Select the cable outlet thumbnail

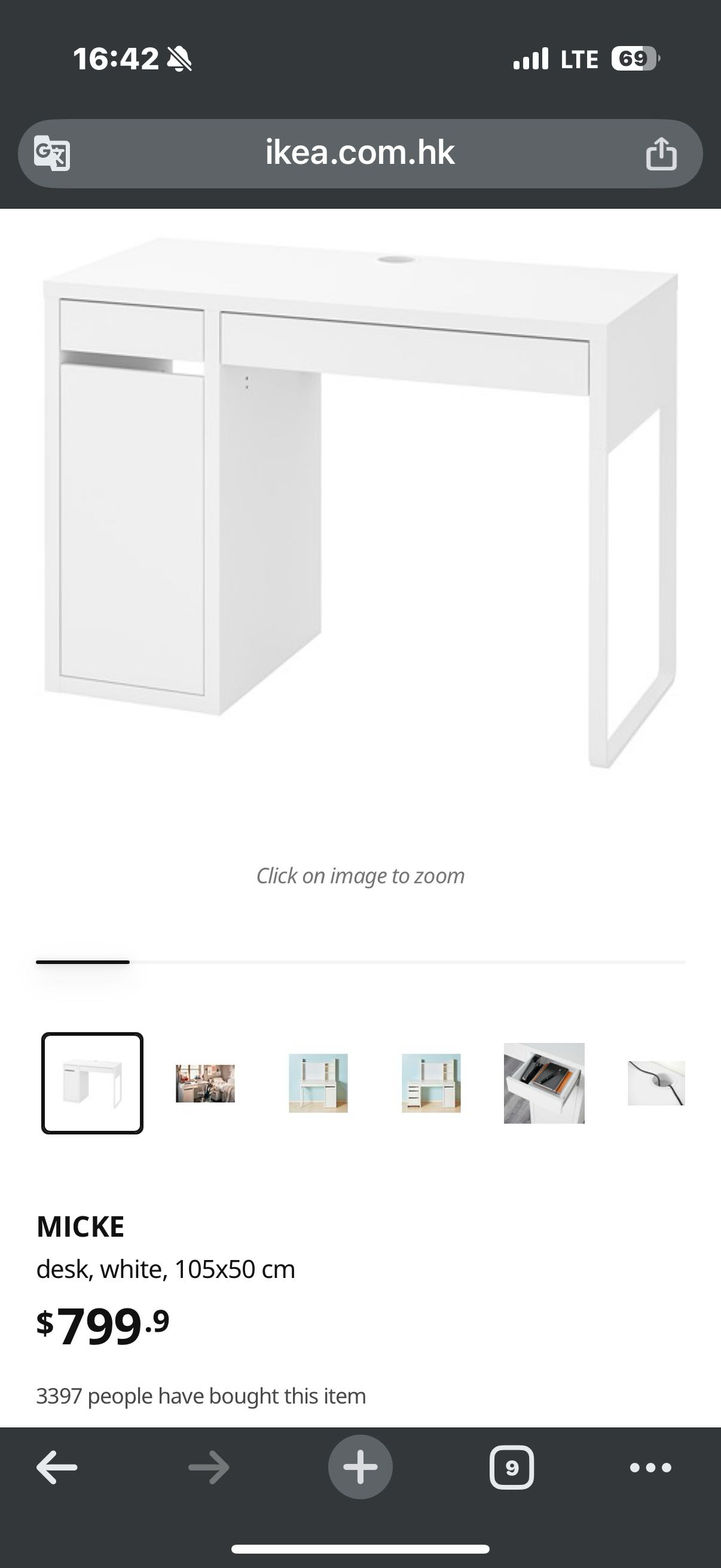pyautogui.click(x=656, y=1084)
